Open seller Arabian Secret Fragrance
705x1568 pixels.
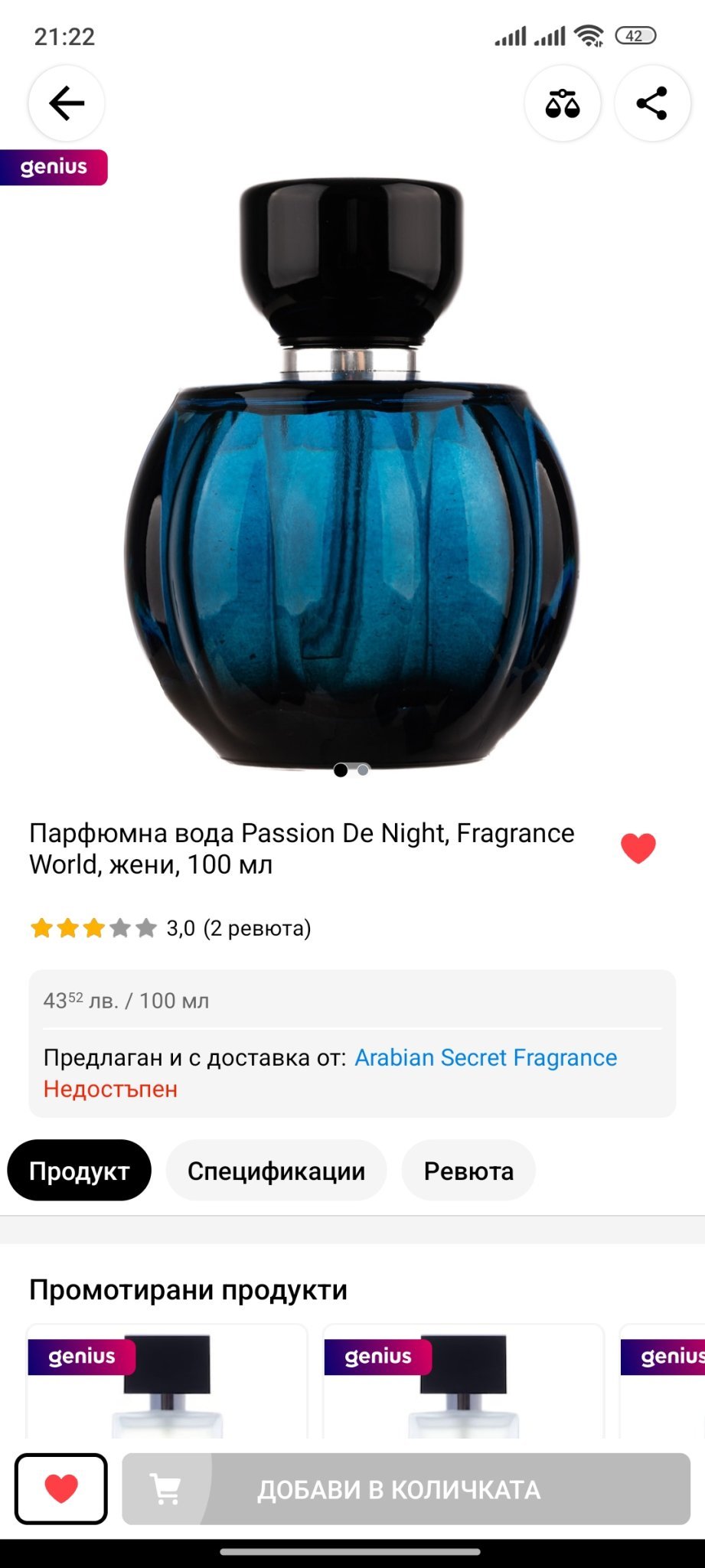485,1057
